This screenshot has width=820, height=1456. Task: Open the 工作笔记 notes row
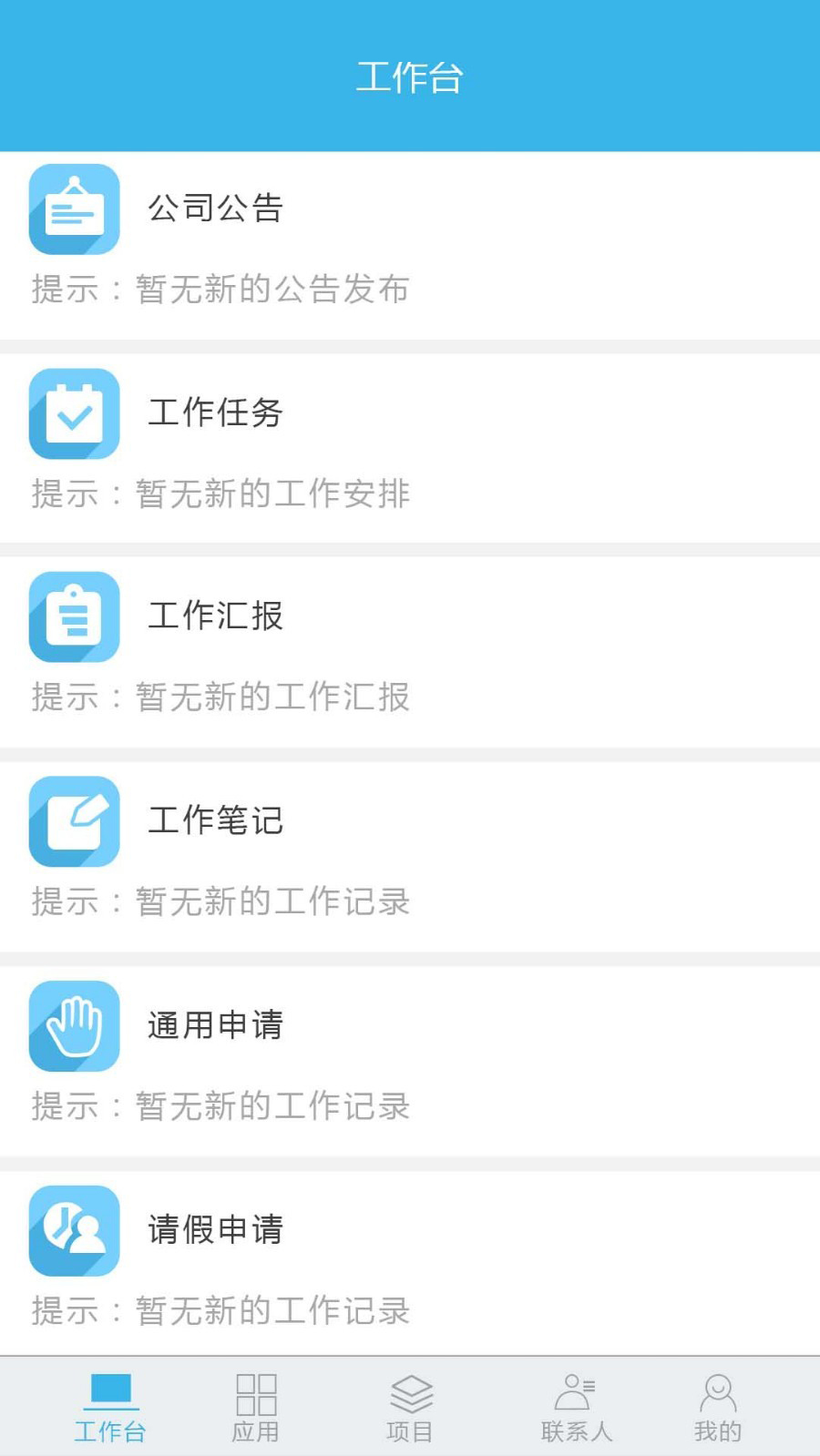pyautogui.click(x=410, y=857)
